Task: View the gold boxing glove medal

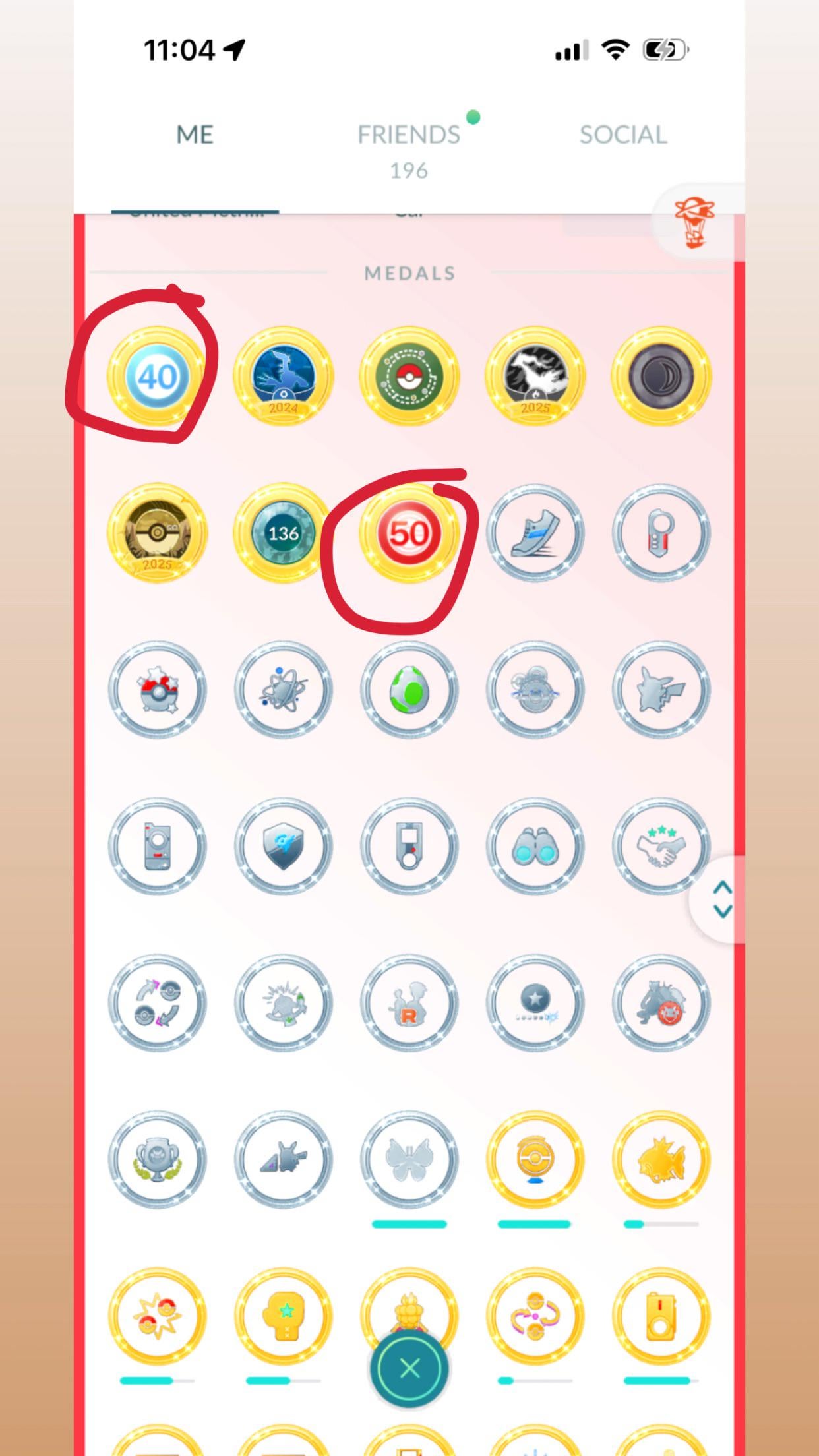Action: pos(284,1316)
